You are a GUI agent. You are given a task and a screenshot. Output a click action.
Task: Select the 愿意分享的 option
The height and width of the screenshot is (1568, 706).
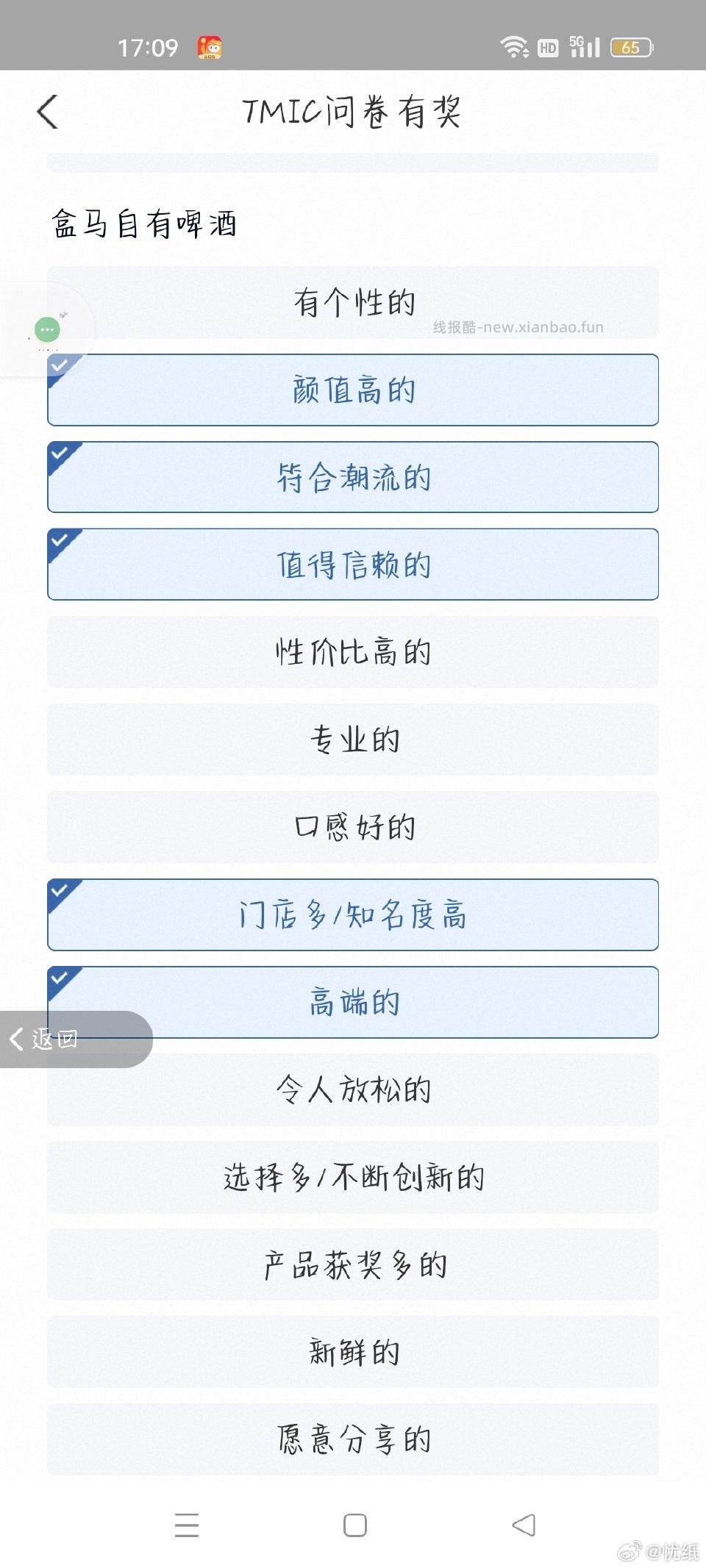pos(353,1440)
